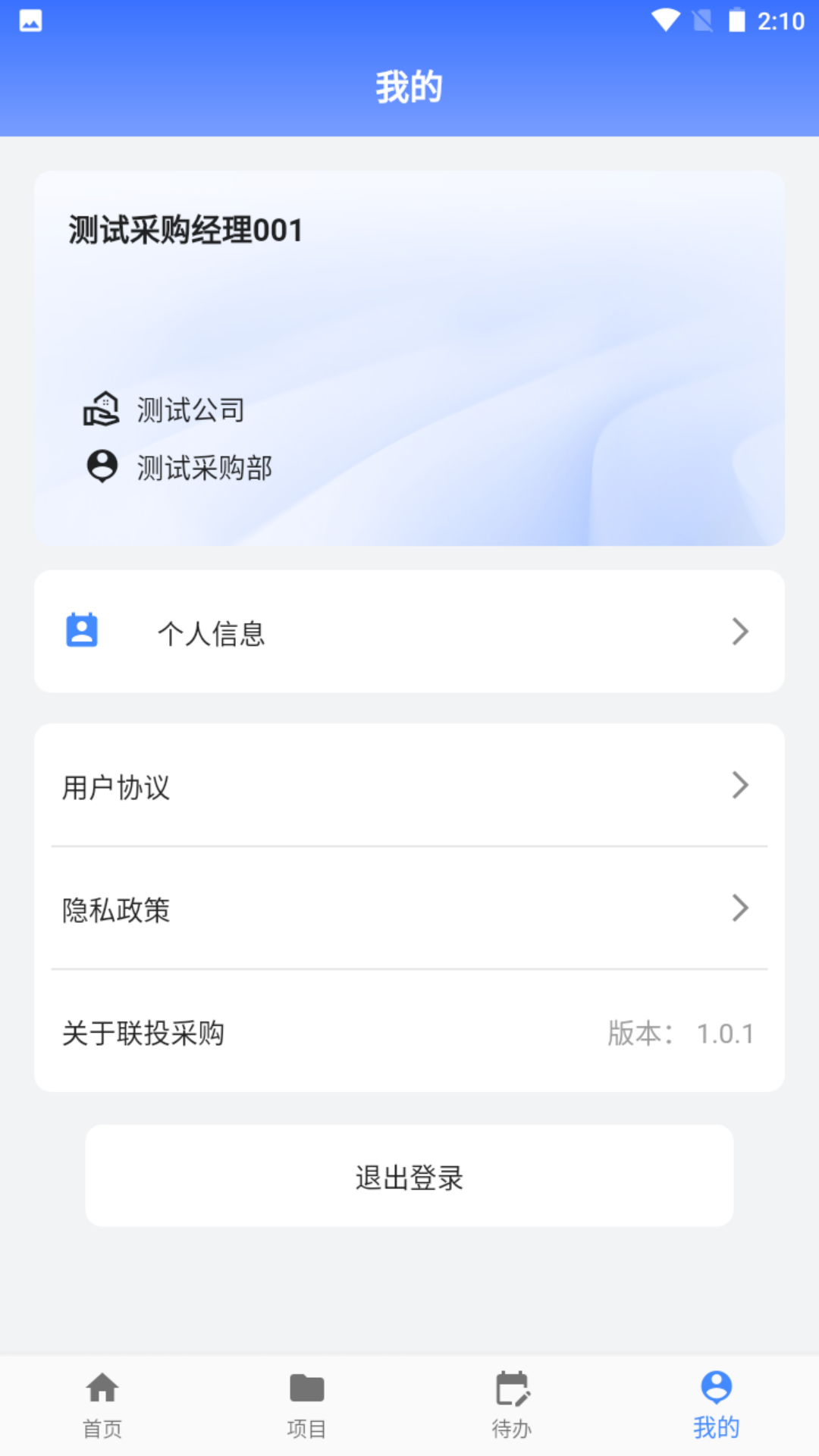The height and width of the screenshot is (1456, 819).
Task: Tap the Wi-Fi icon in status bar
Action: pos(665,20)
